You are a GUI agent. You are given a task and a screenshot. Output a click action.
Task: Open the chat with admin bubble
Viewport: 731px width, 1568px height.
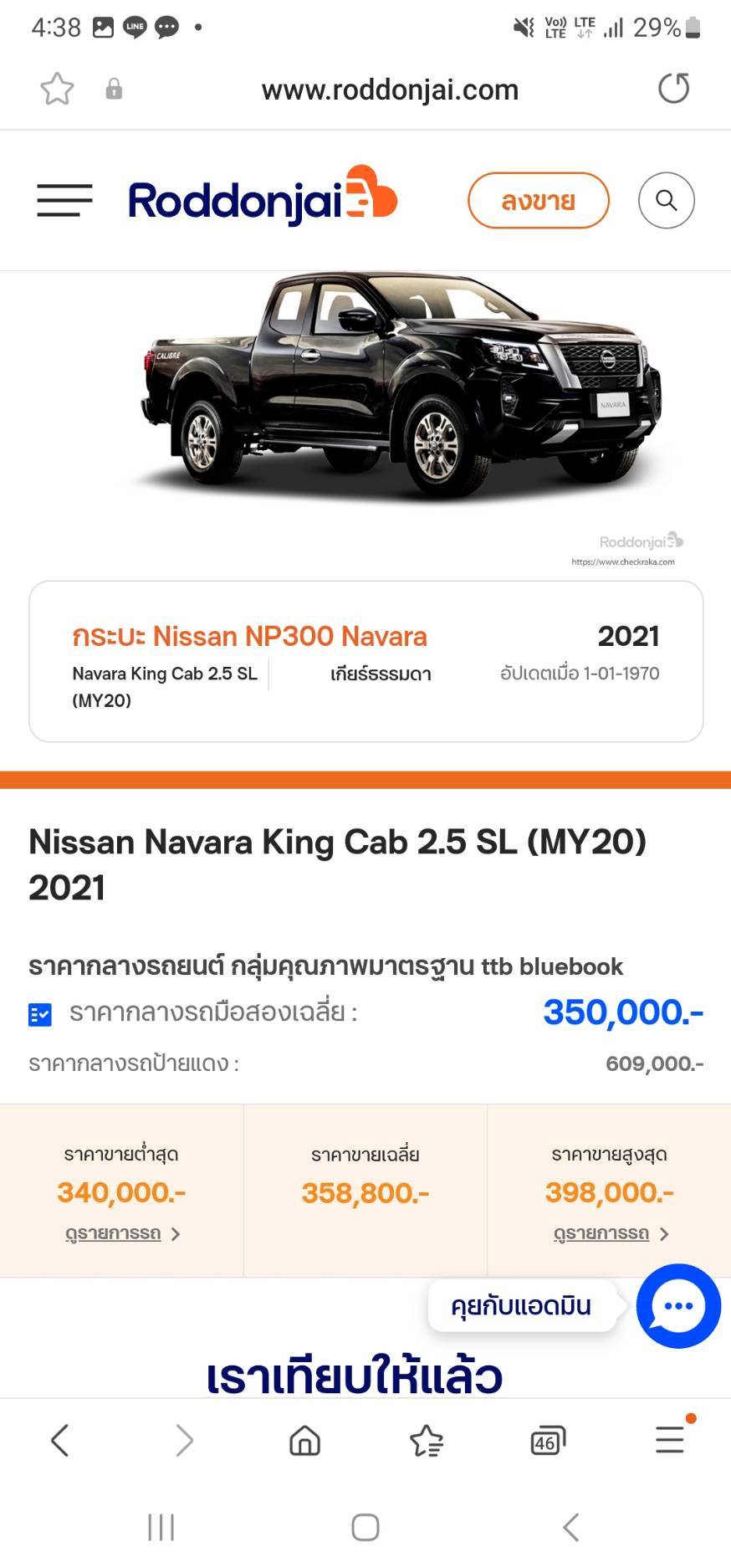coord(678,1305)
